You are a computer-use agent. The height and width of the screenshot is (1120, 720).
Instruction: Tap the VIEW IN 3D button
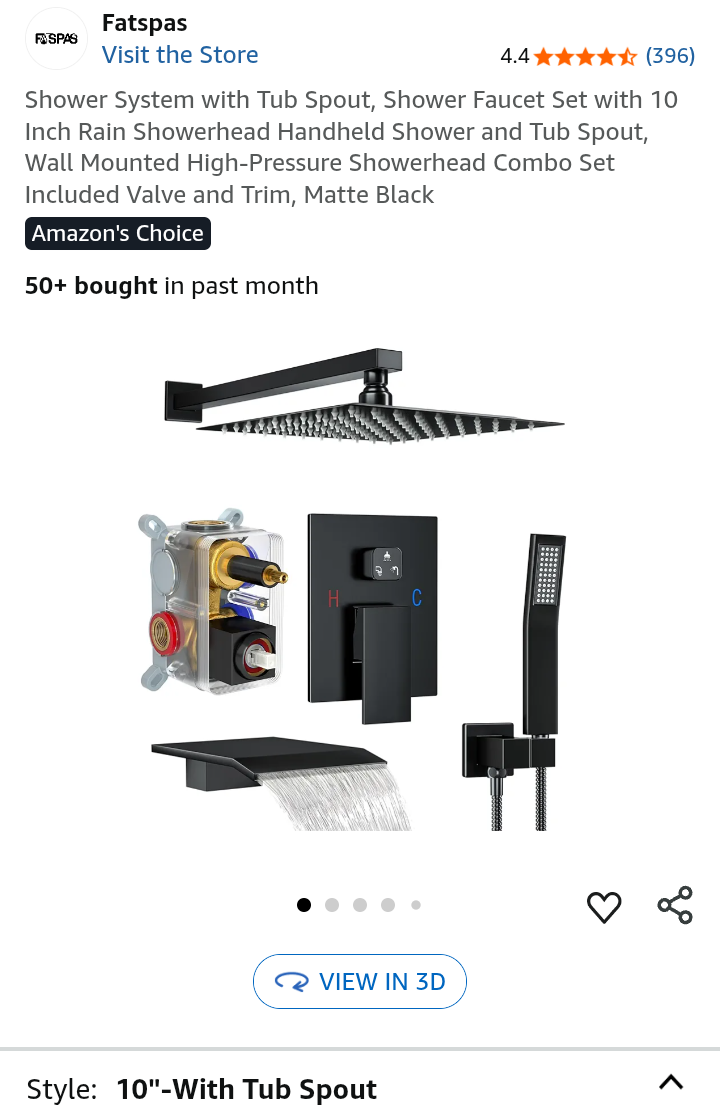click(360, 982)
